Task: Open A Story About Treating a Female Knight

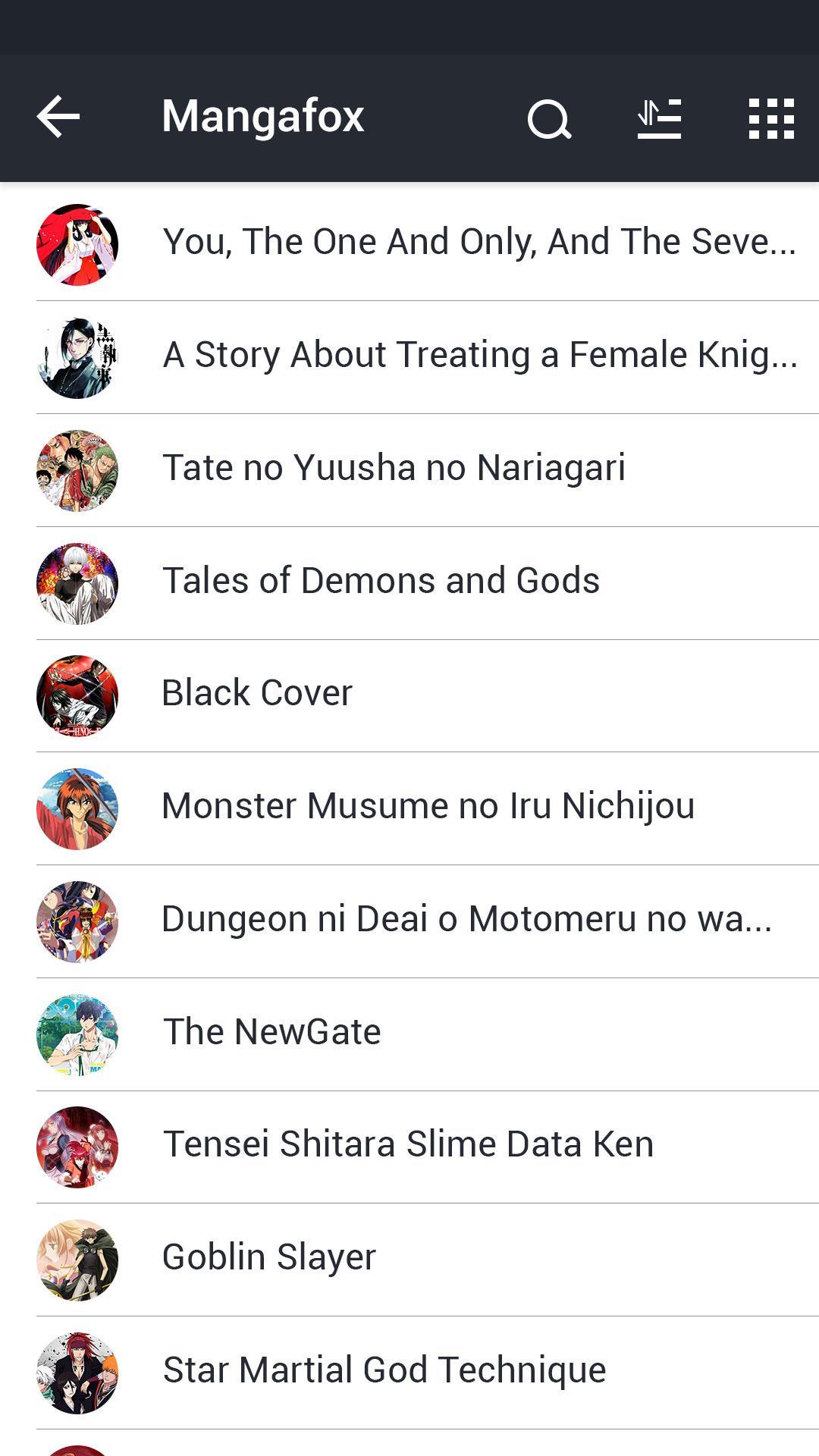Action: click(x=479, y=356)
